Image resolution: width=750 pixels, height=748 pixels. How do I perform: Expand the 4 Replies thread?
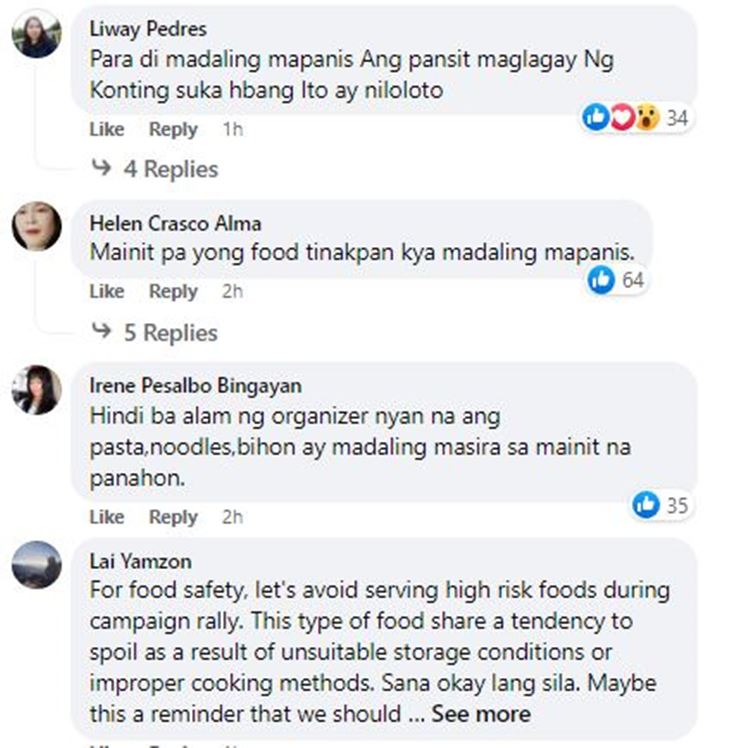coord(169,169)
